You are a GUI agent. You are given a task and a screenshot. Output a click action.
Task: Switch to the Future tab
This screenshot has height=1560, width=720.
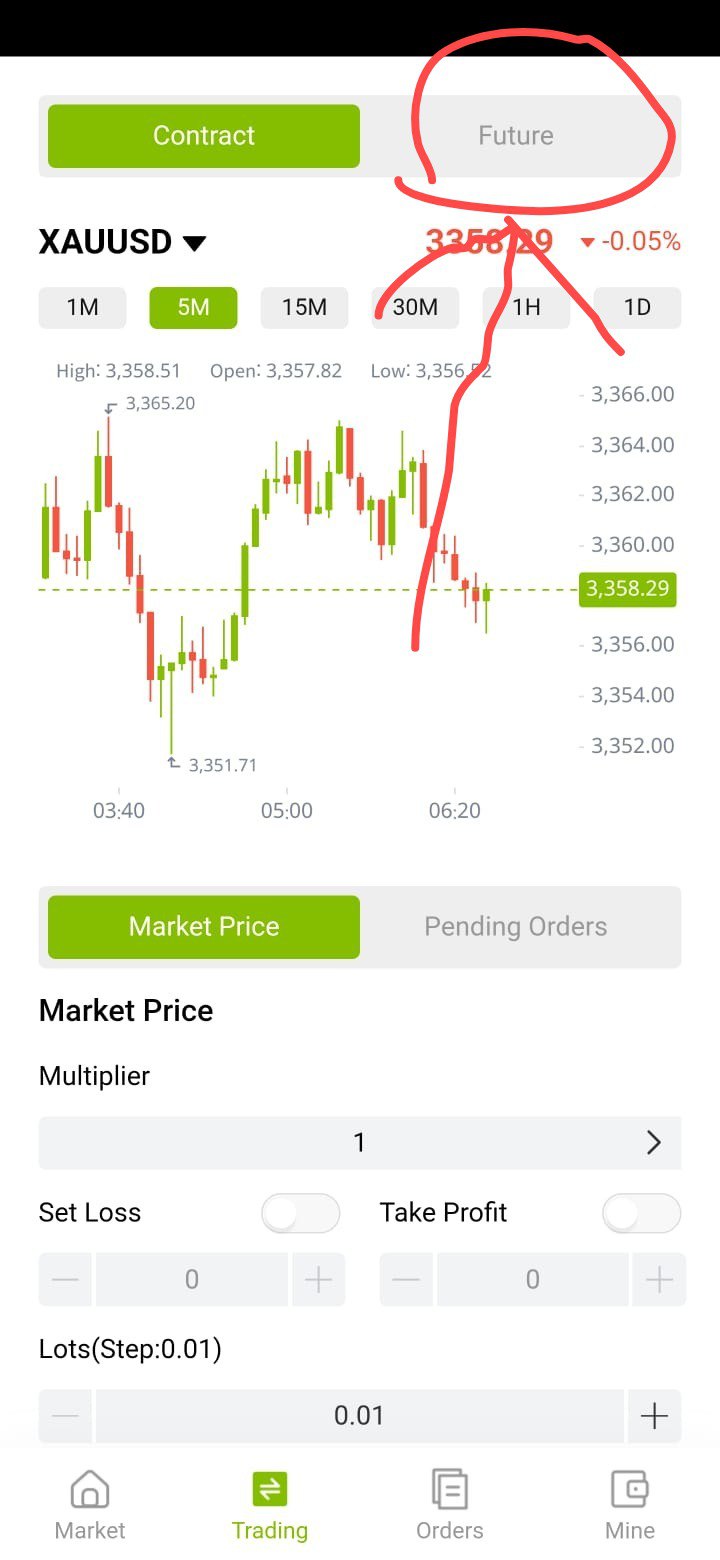516,136
